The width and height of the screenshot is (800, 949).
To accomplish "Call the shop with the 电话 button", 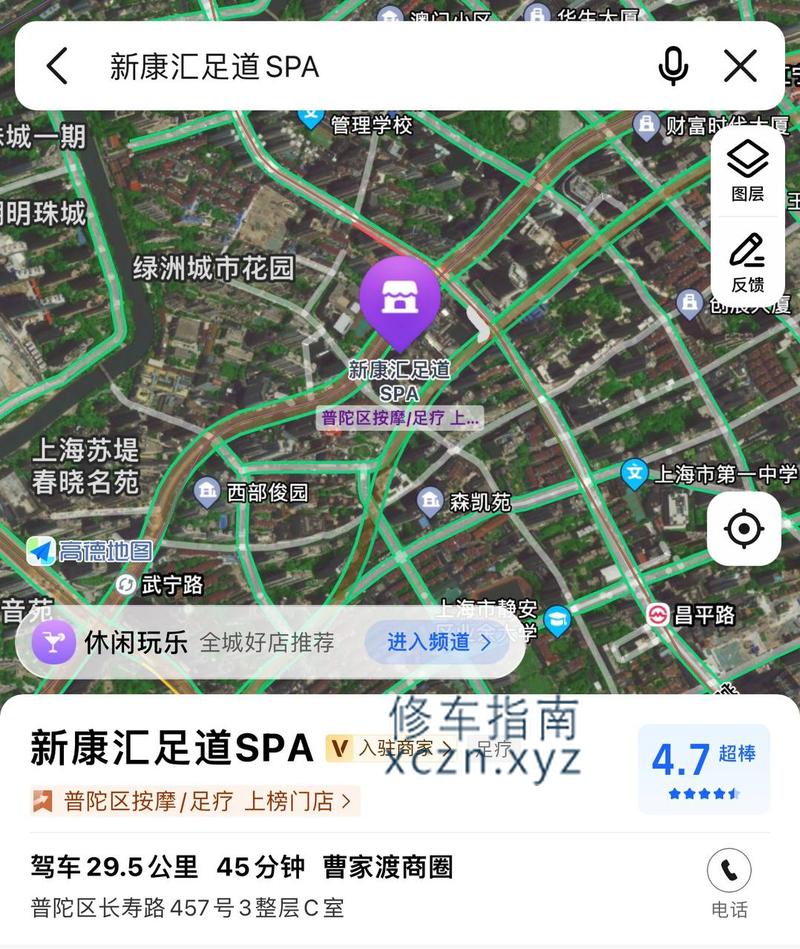I will pos(729,882).
